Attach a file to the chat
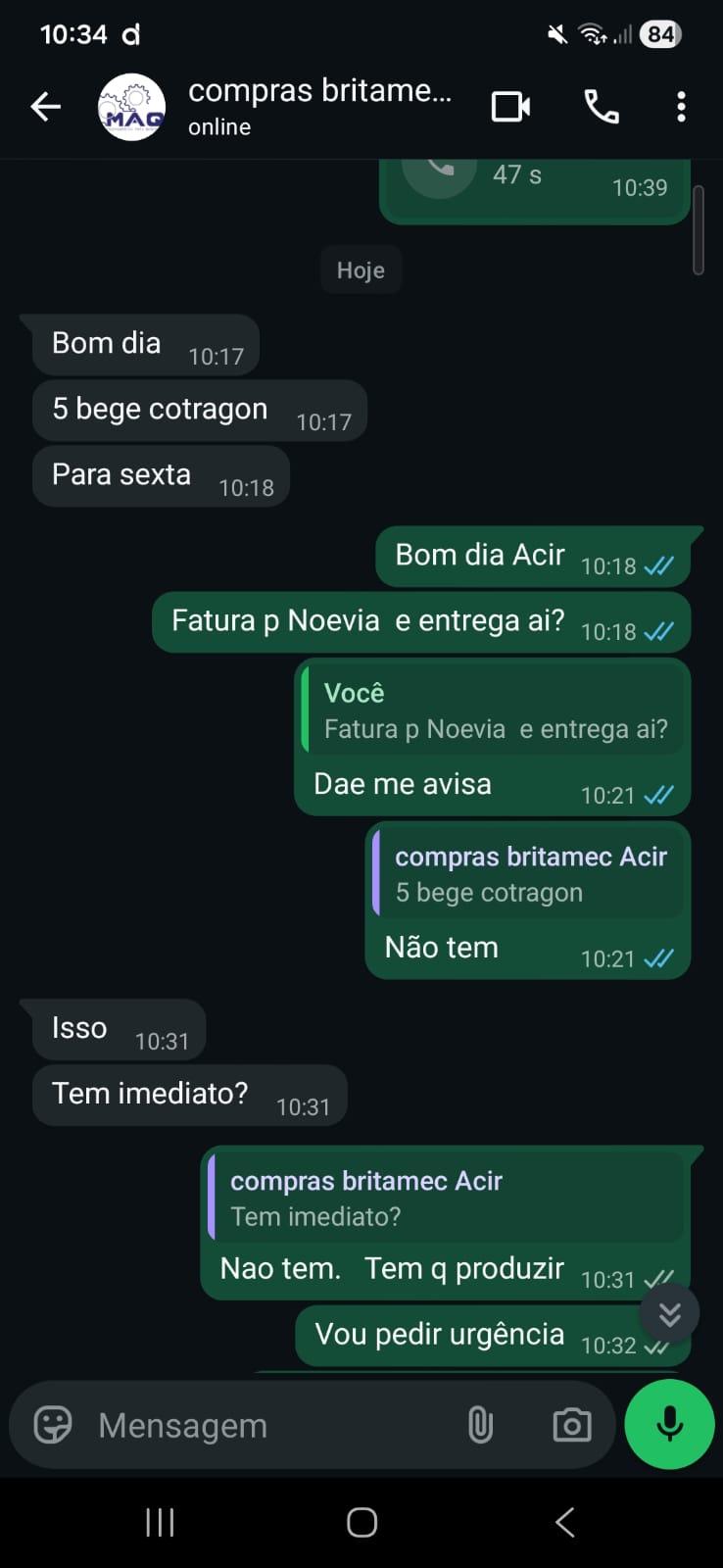This screenshot has height=1568, width=723. pyautogui.click(x=480, y=1425)
